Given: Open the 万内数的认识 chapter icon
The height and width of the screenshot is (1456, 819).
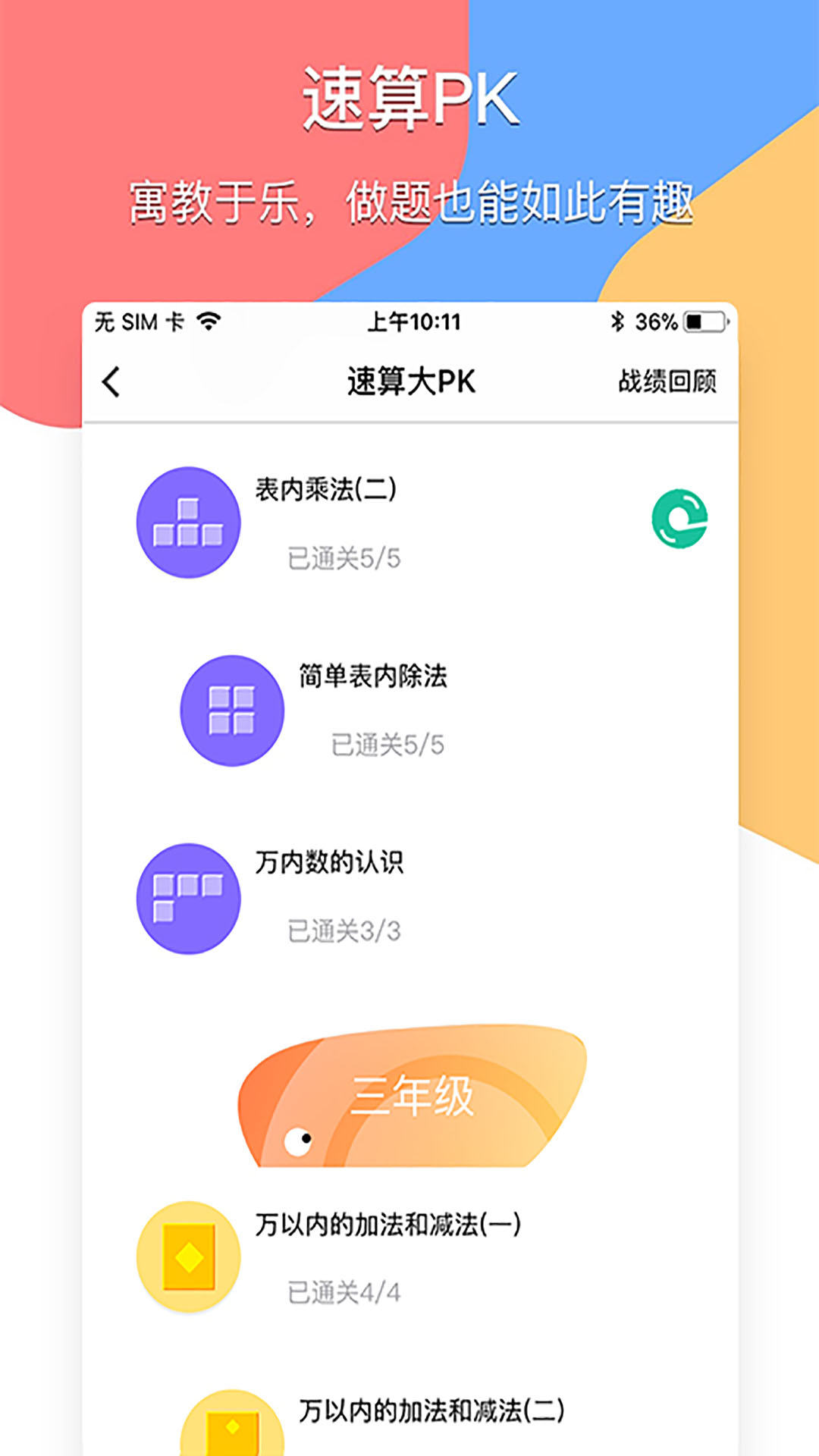Looking at the screenshot, I should click(187, 899).
